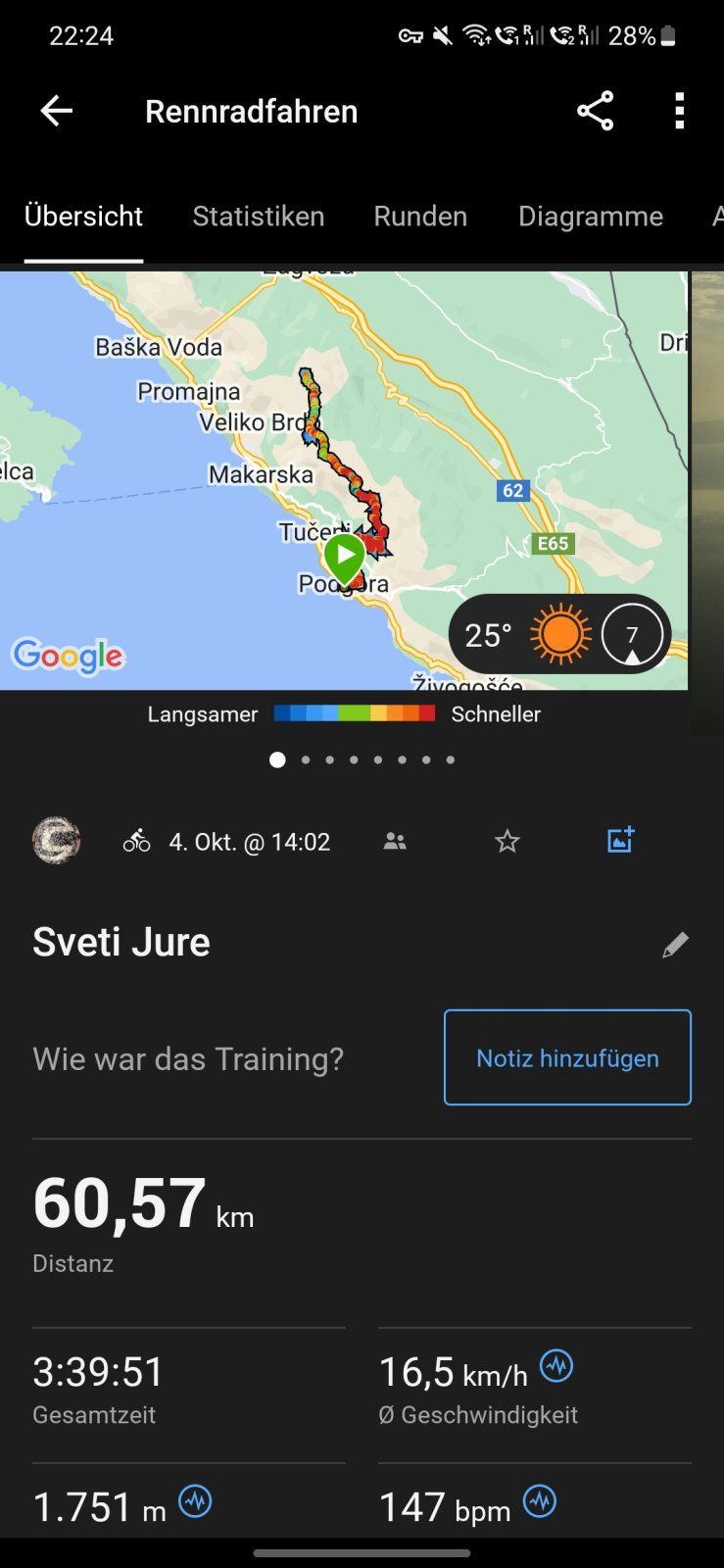
Task: Open the insight icon next to 16,5 km/h
Action: (x=556, y=1365)
